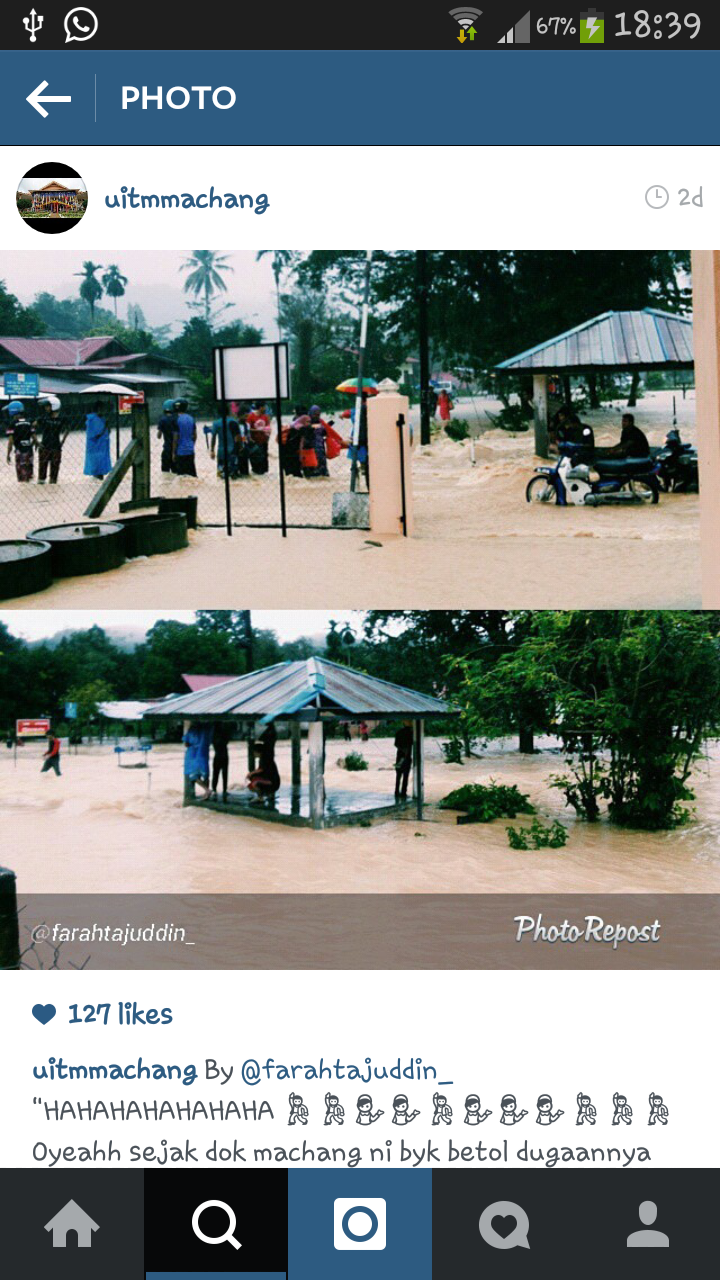The width and height of the screenshot is (720, 1280).
Task: Switch to the Search and explore tab
Action: pos(216,1224)
